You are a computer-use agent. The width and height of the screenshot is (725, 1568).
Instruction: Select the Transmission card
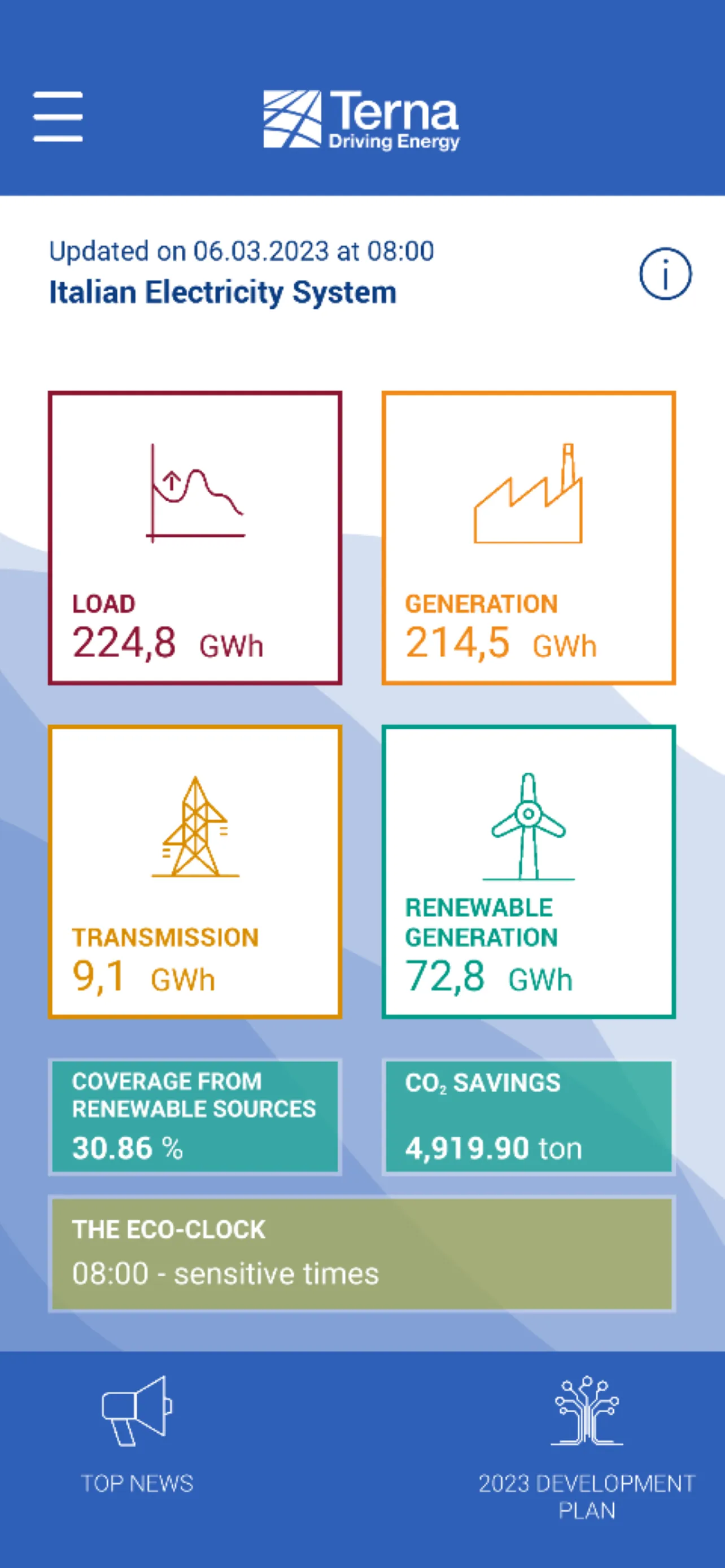pos(195,871)
